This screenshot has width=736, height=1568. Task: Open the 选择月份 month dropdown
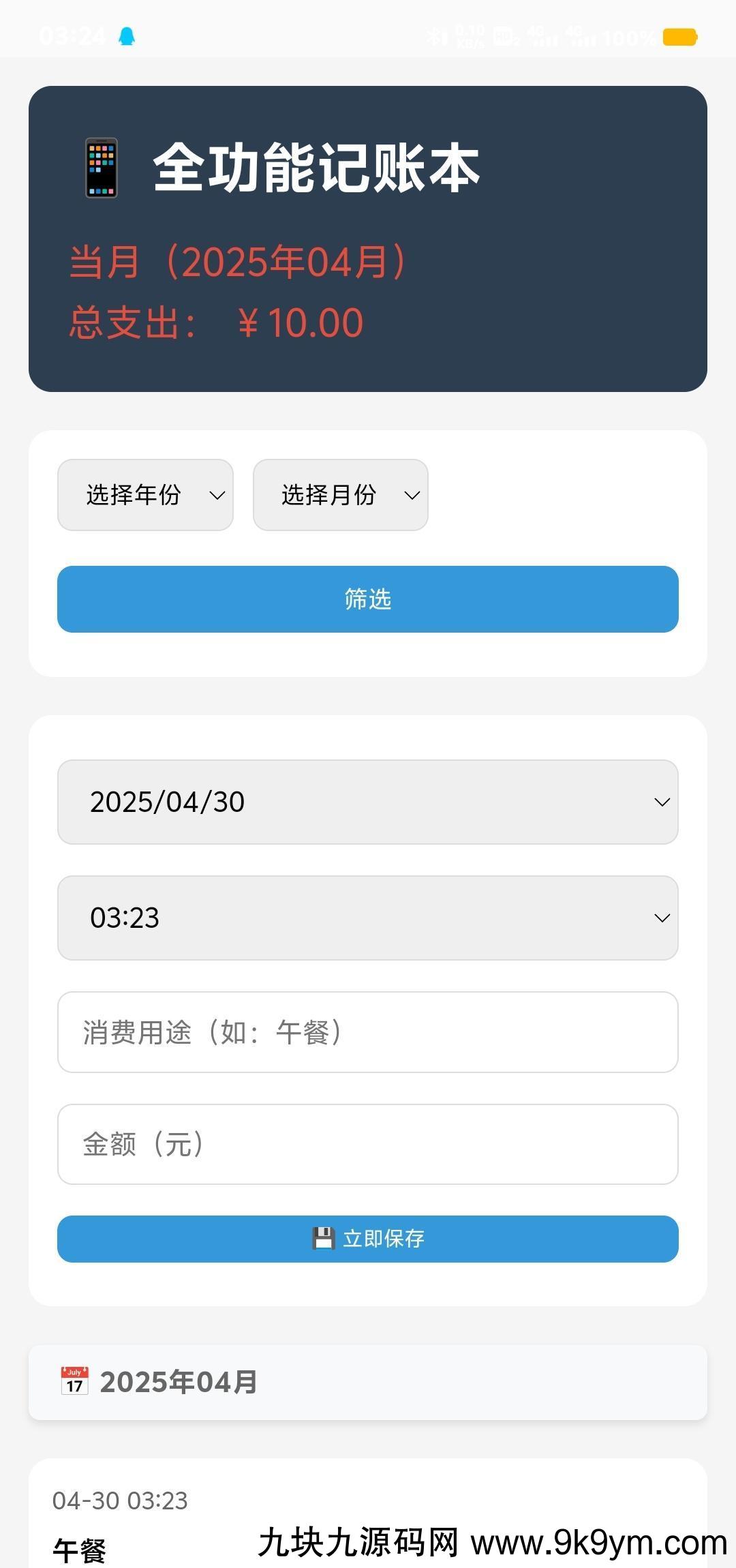point(341,495)
